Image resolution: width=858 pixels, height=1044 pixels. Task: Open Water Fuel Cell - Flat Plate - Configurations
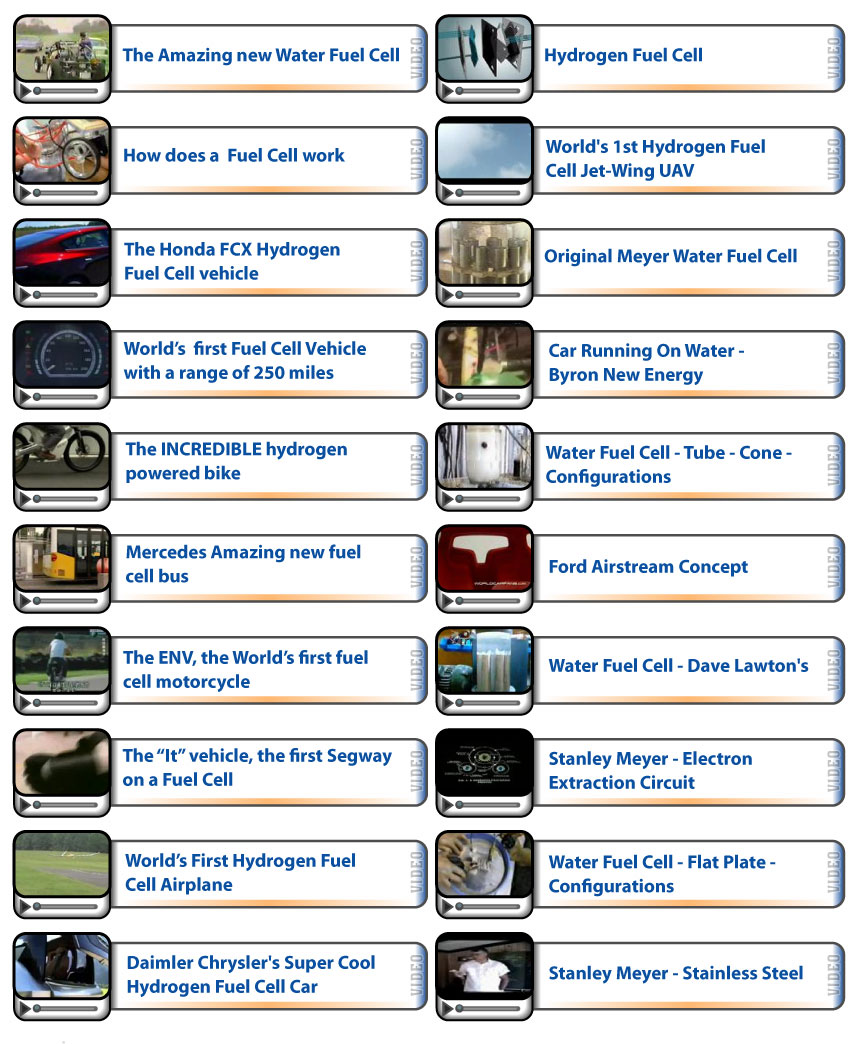pos(661,874)
